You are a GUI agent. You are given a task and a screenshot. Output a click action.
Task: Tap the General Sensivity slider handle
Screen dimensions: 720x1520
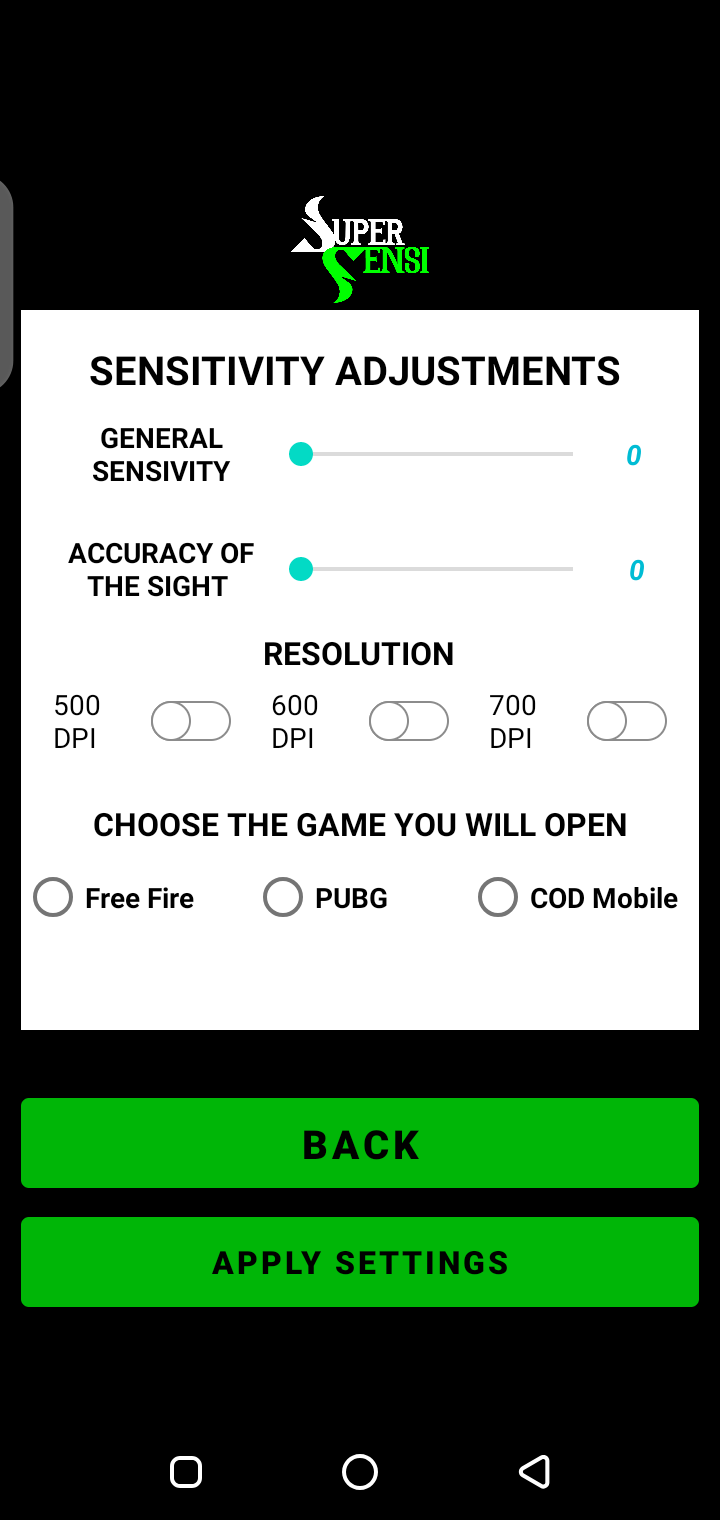301,455
